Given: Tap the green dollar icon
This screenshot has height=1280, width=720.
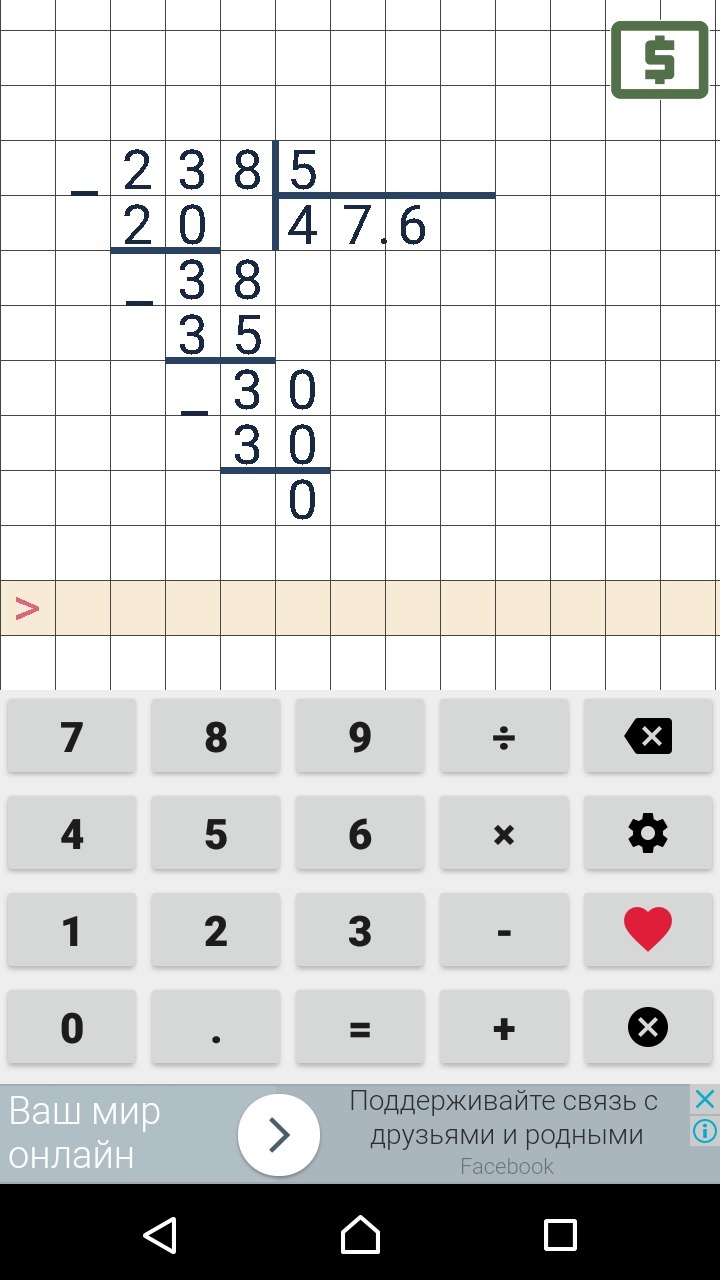Looking at the screenshot, I should coord(659,62).
